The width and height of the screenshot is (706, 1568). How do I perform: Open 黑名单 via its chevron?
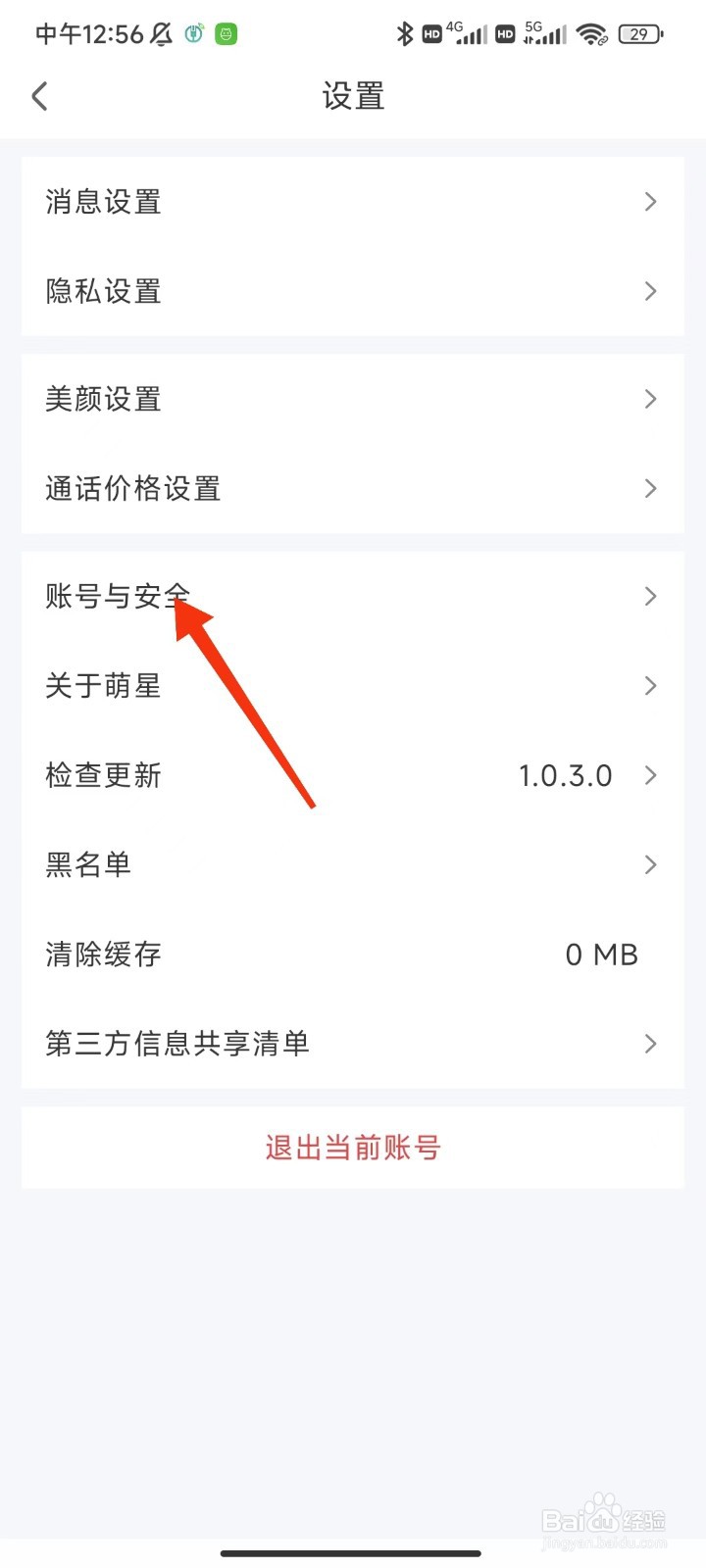(650, 864)
